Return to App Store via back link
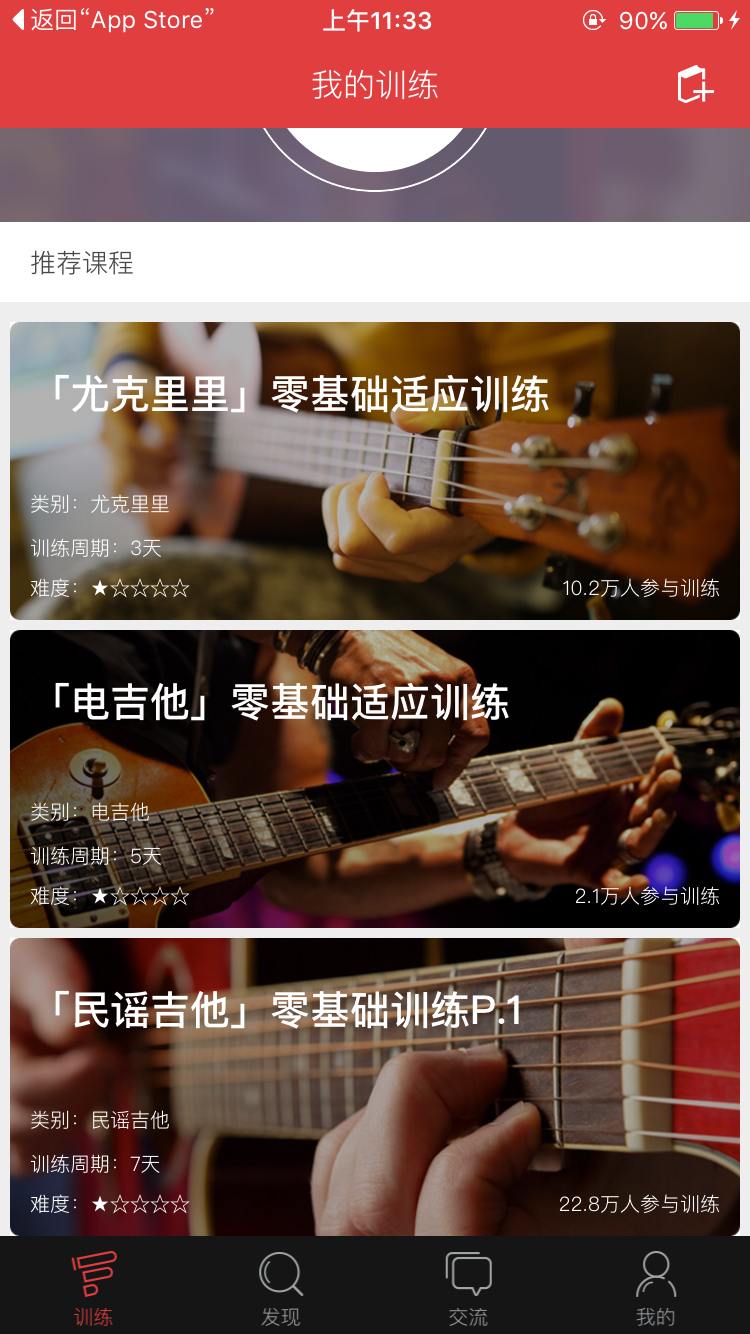 point(112,20)
